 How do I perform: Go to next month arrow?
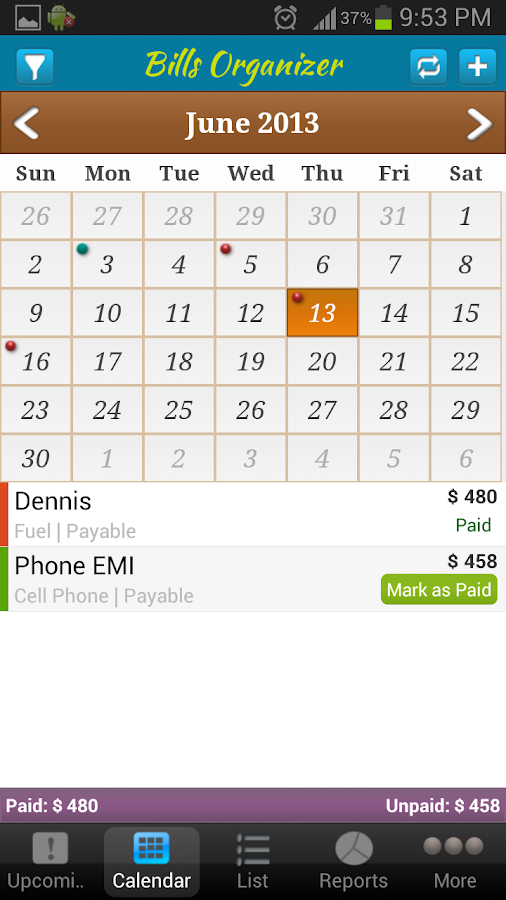pos(480,123)
